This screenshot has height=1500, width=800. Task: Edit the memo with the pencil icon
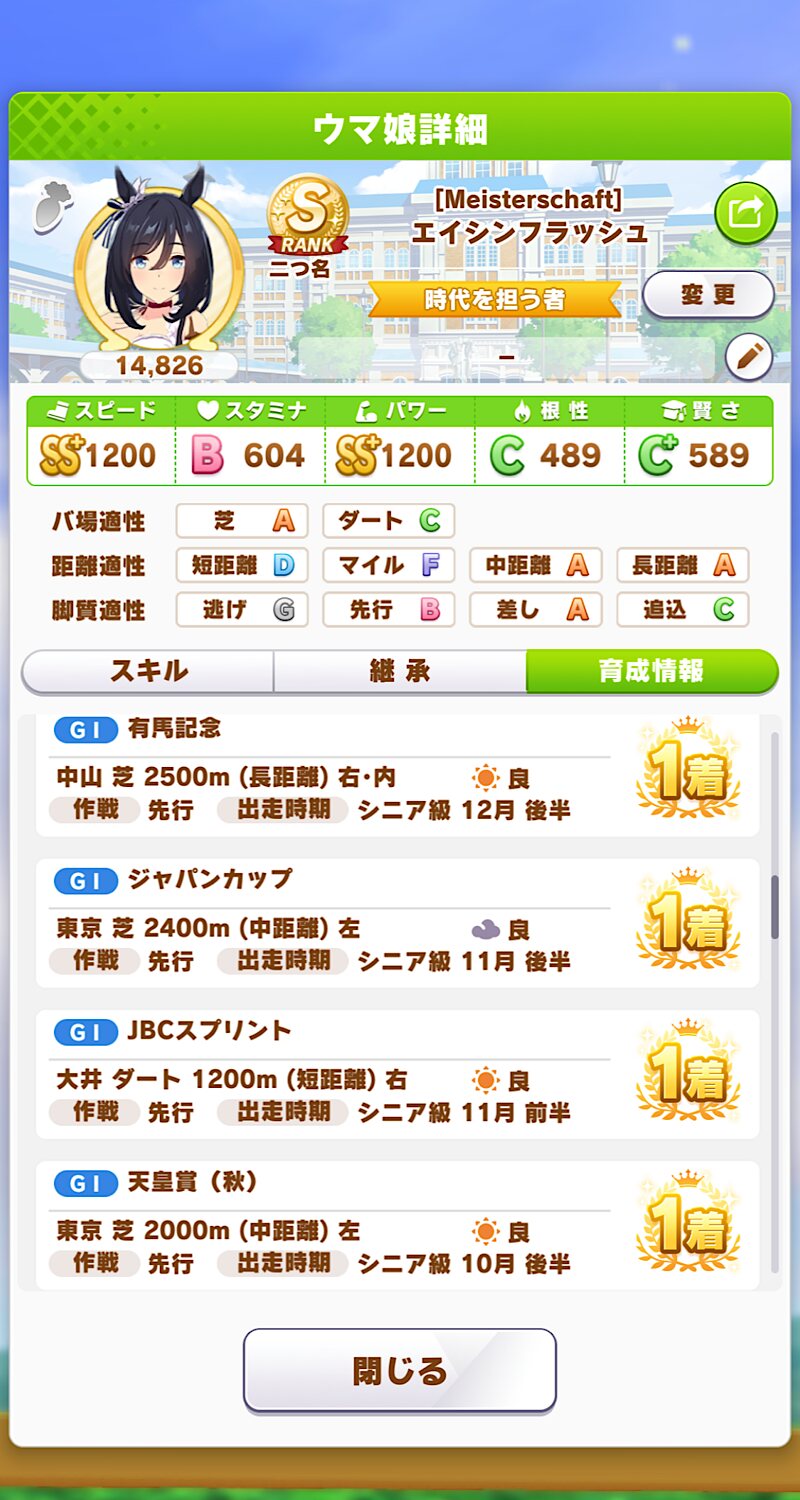(748, 357)
